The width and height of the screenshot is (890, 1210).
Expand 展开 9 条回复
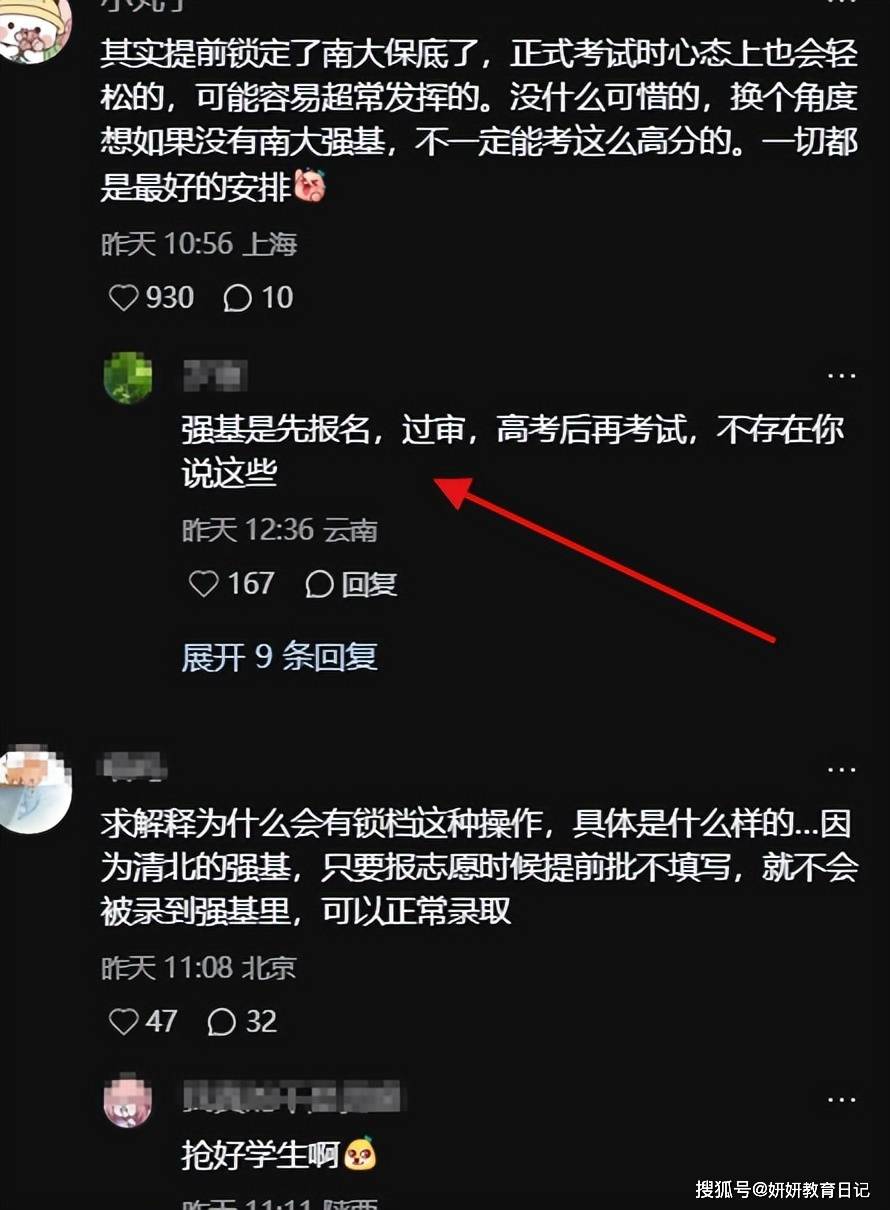tap(279, 657)
